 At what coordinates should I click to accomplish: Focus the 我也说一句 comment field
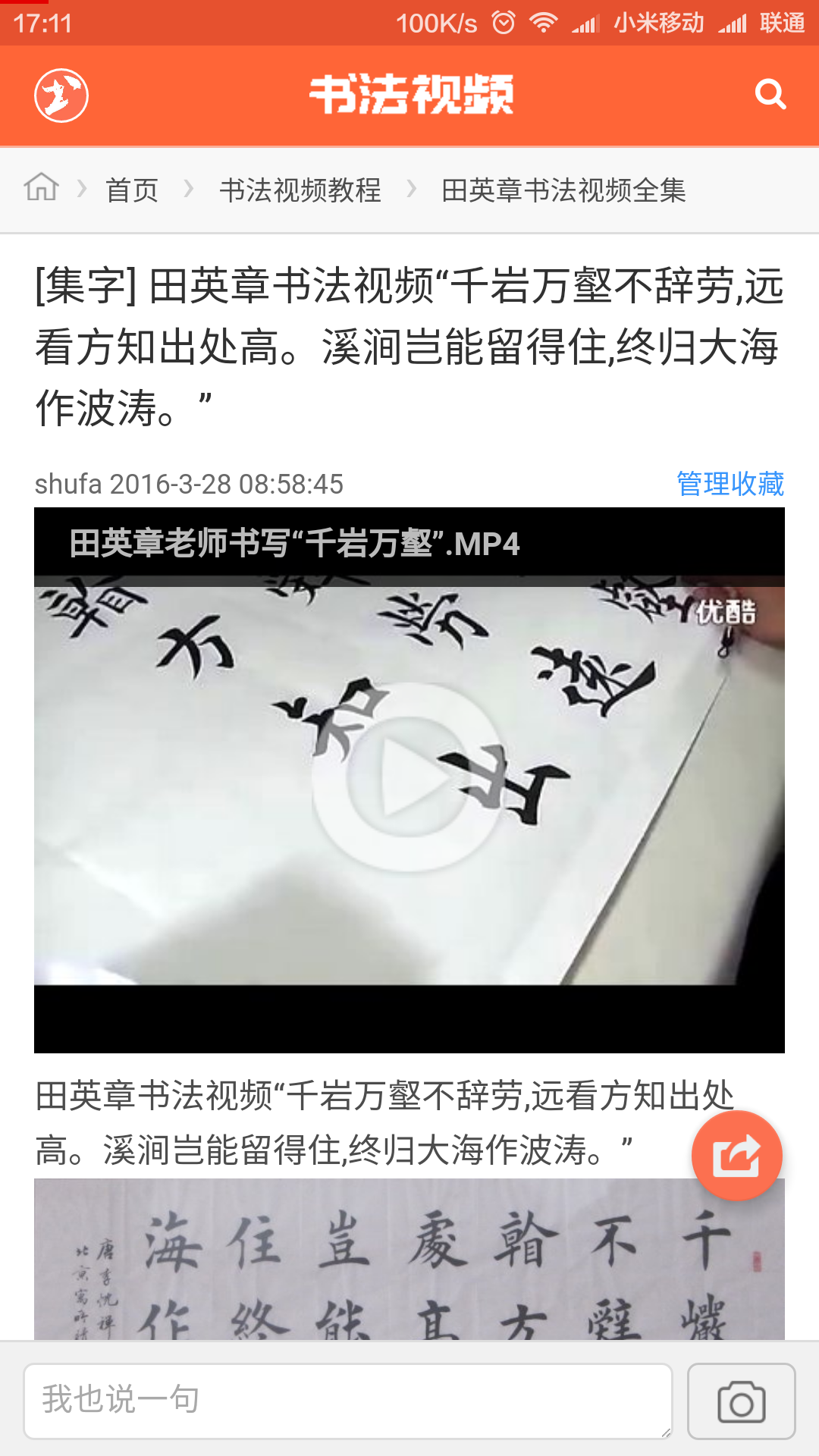coord(347,1400)
